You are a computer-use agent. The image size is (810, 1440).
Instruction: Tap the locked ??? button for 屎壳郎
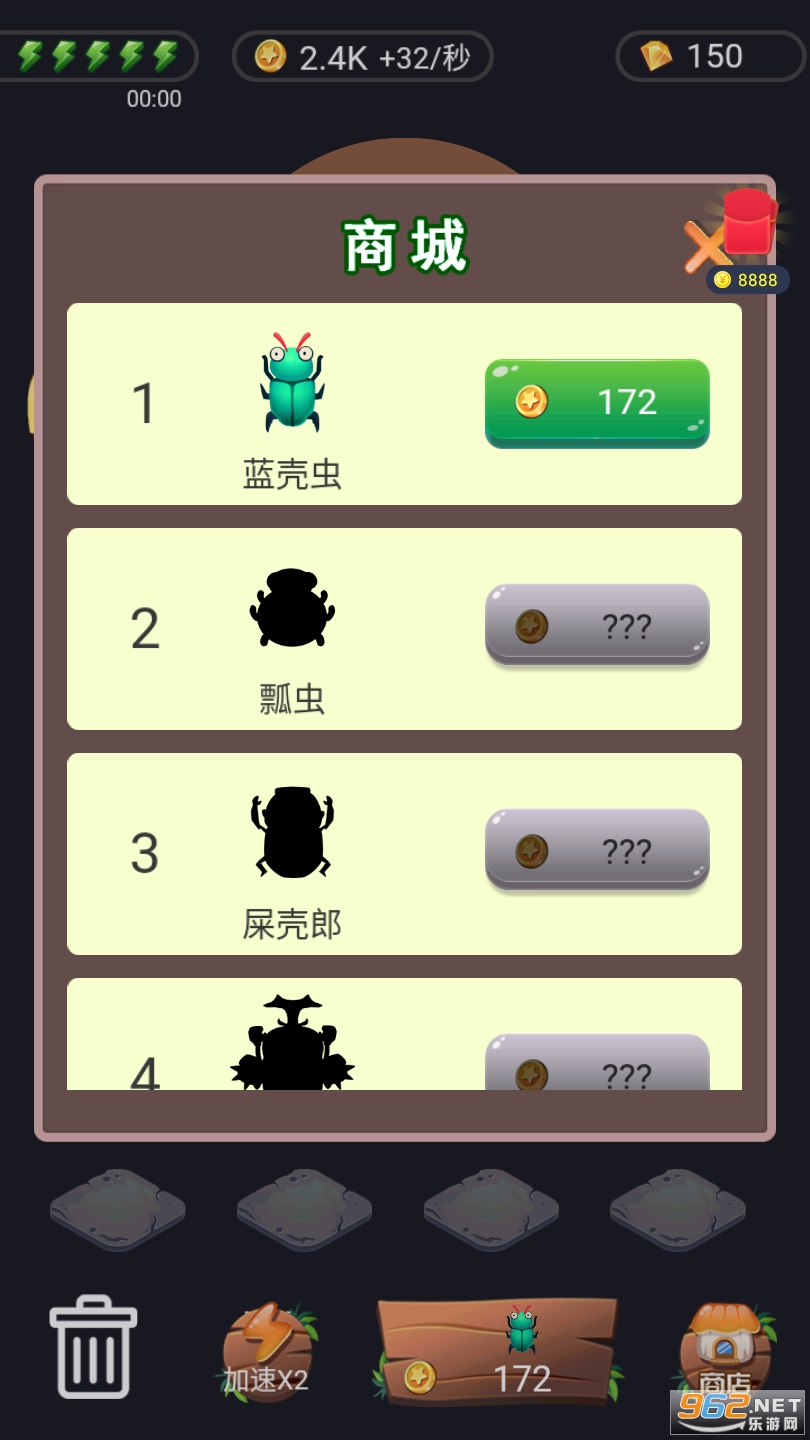pos(597,851)
